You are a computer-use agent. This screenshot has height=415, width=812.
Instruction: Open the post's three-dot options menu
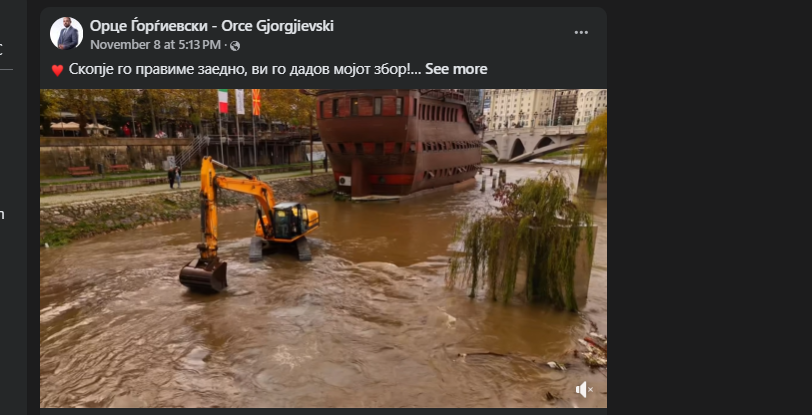click(x=581, y=33)
